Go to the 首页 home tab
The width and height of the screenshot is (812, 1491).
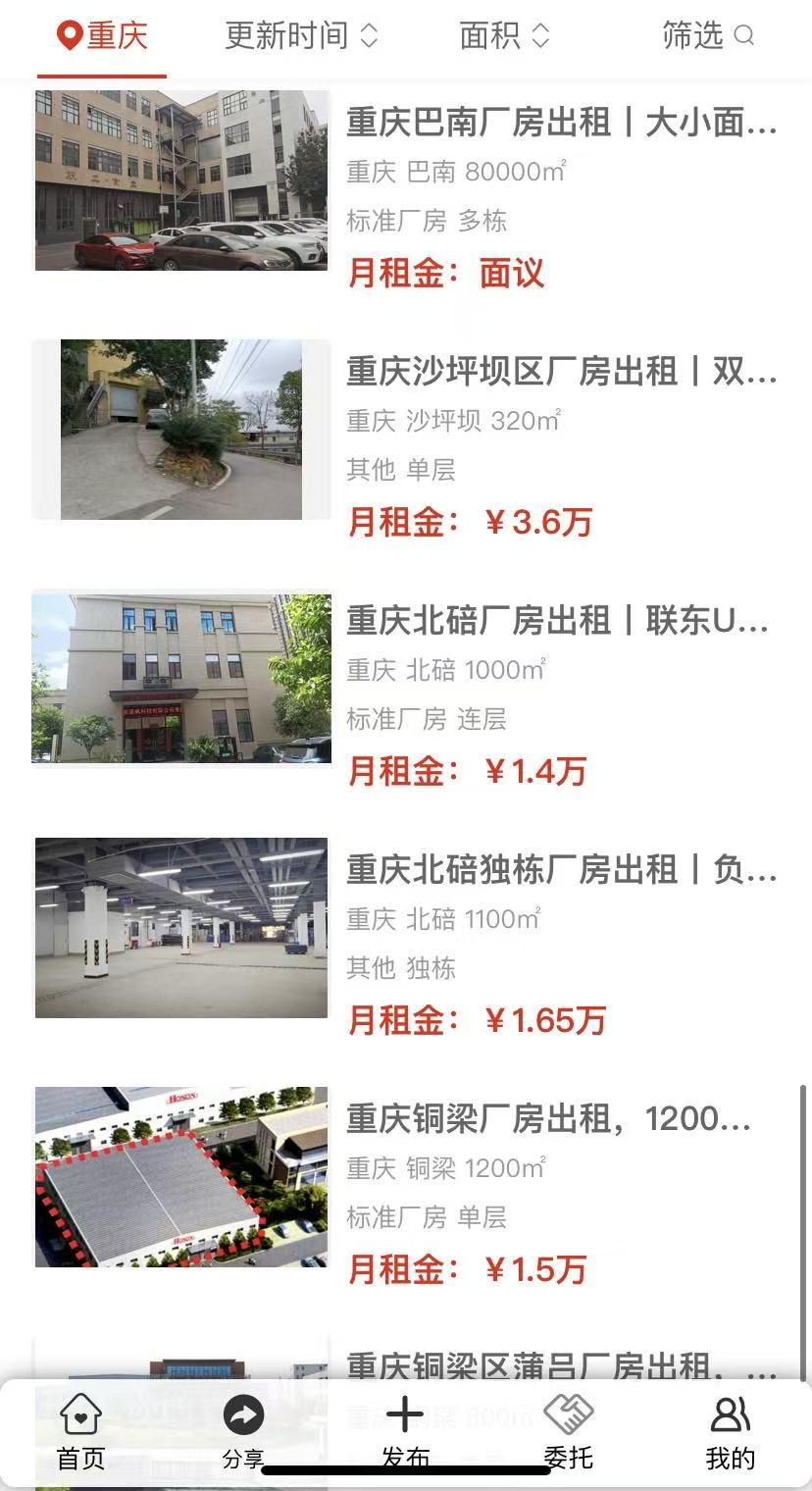click(x=80, y=1432)
